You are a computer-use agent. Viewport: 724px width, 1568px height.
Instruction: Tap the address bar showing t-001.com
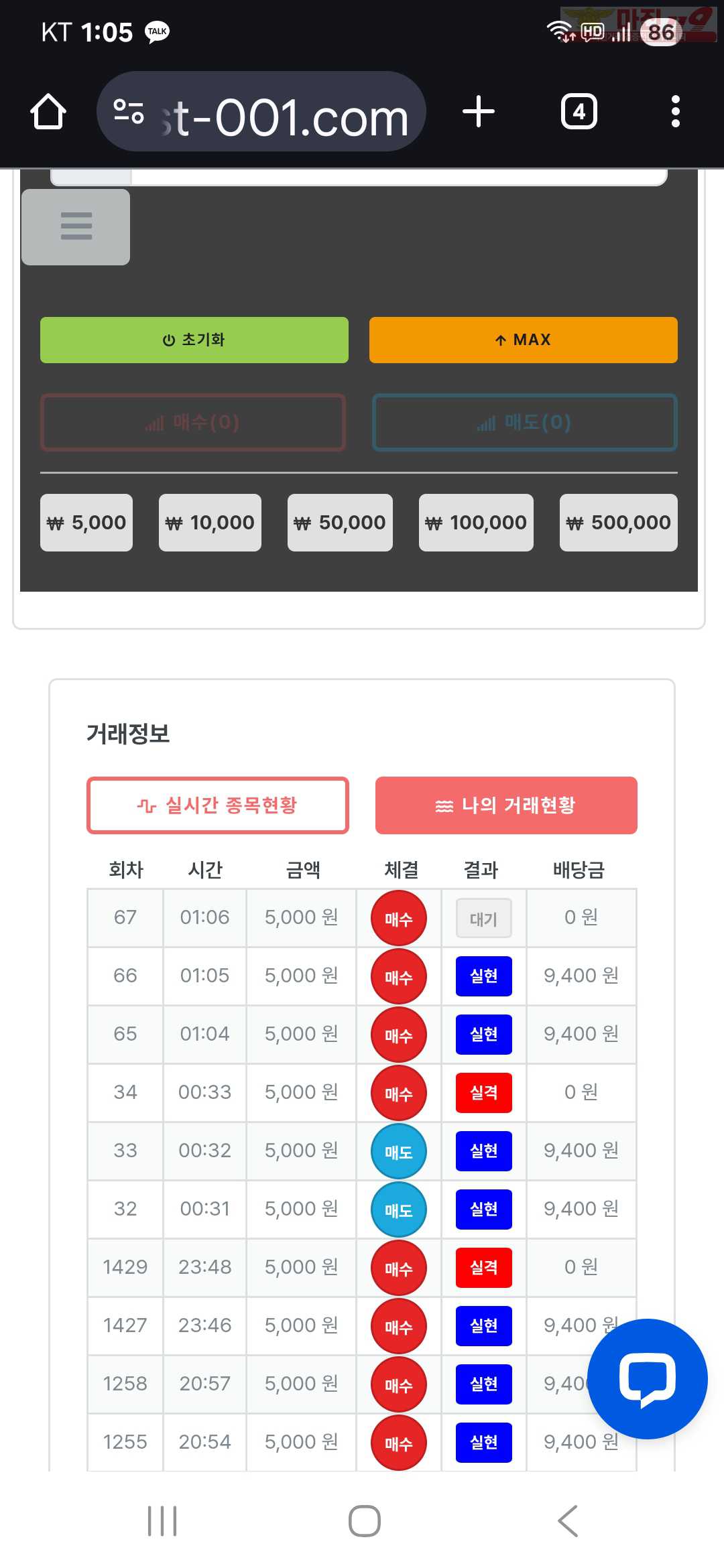coord(261,111)
